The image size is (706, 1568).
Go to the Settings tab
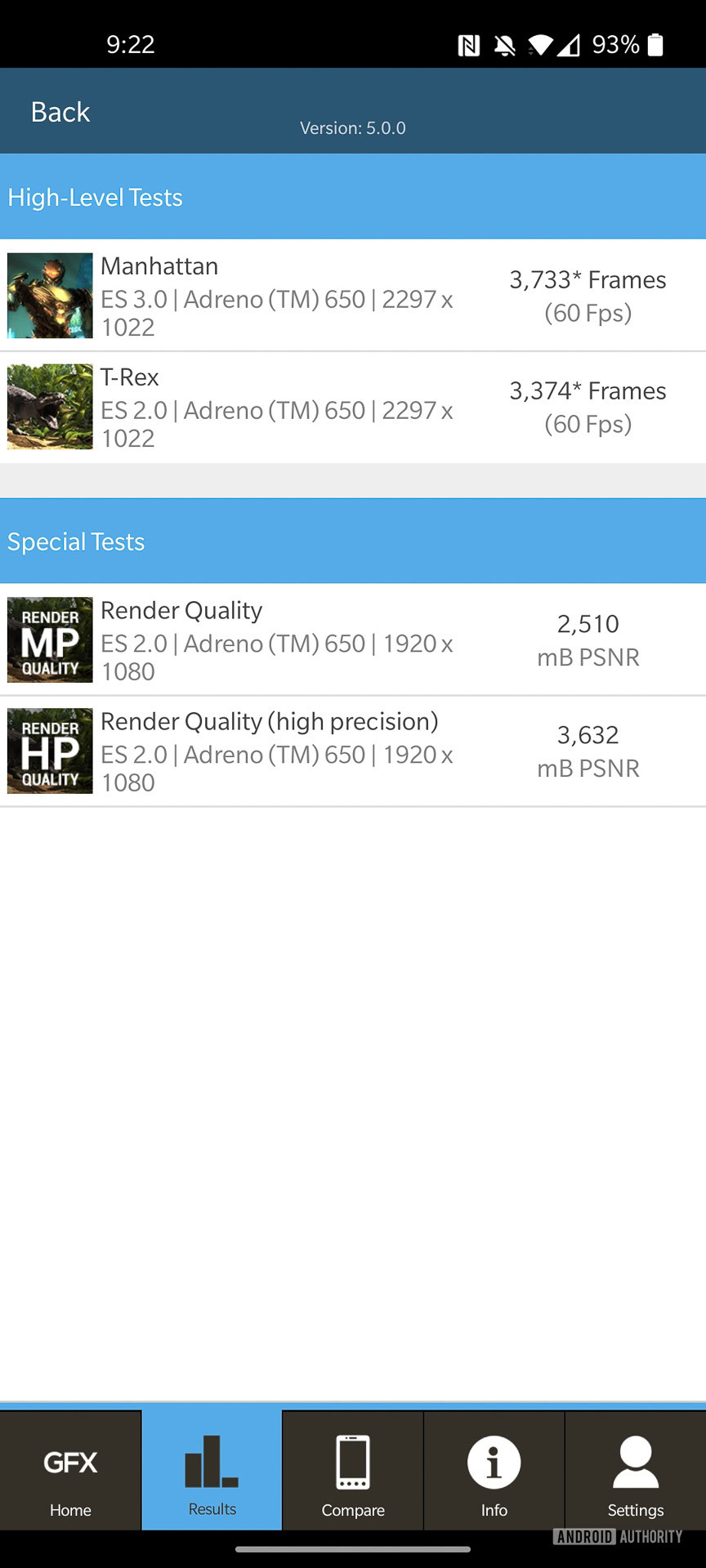(635, 1472)
